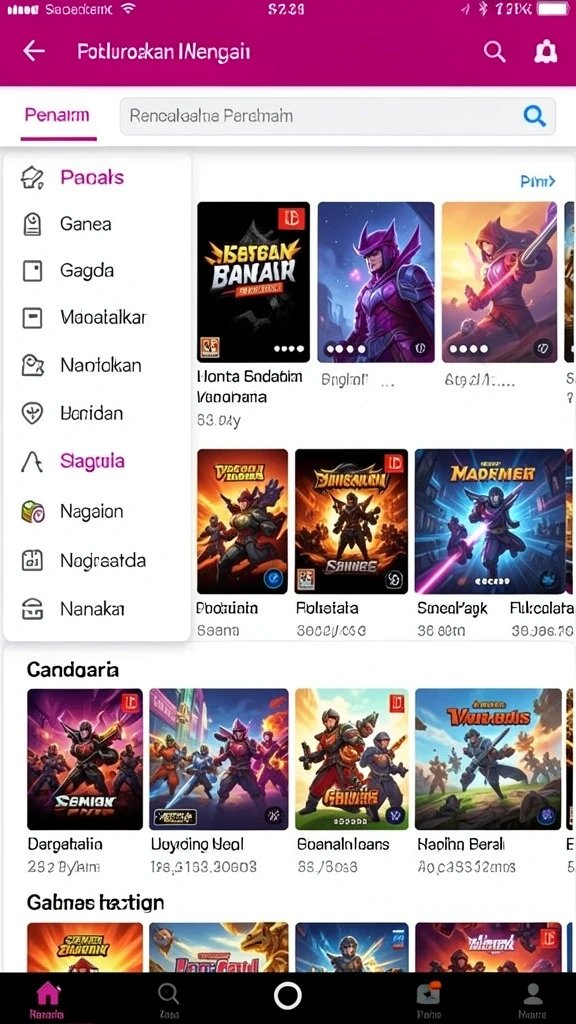Select the Penairn tab
This screenshot has width=576, height=1024.
click(x=57, y=116)
